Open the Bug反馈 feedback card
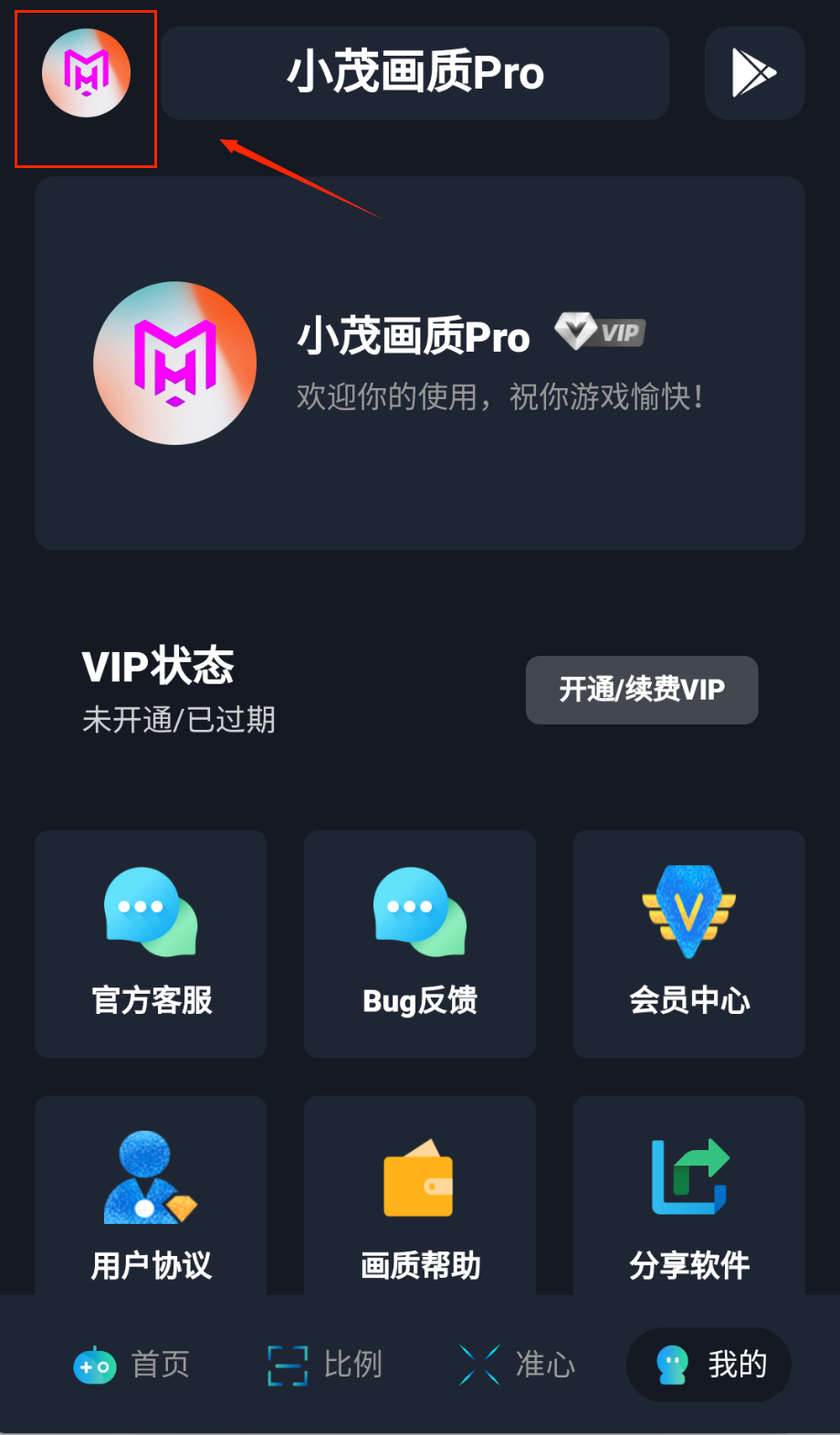The height and width of the screenshot is (1435, 840). pyautogui.click(x=420, y=944)
